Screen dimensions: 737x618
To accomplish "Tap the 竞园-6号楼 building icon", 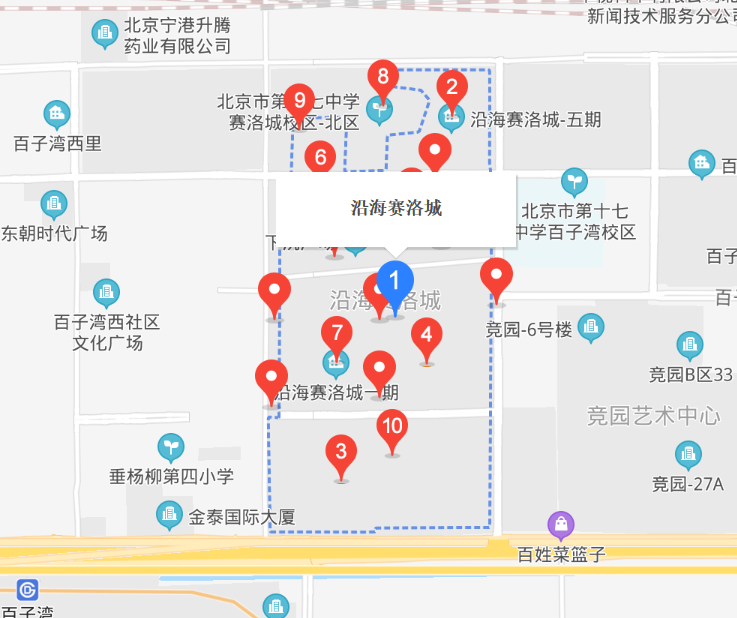I will pos(591,327).
